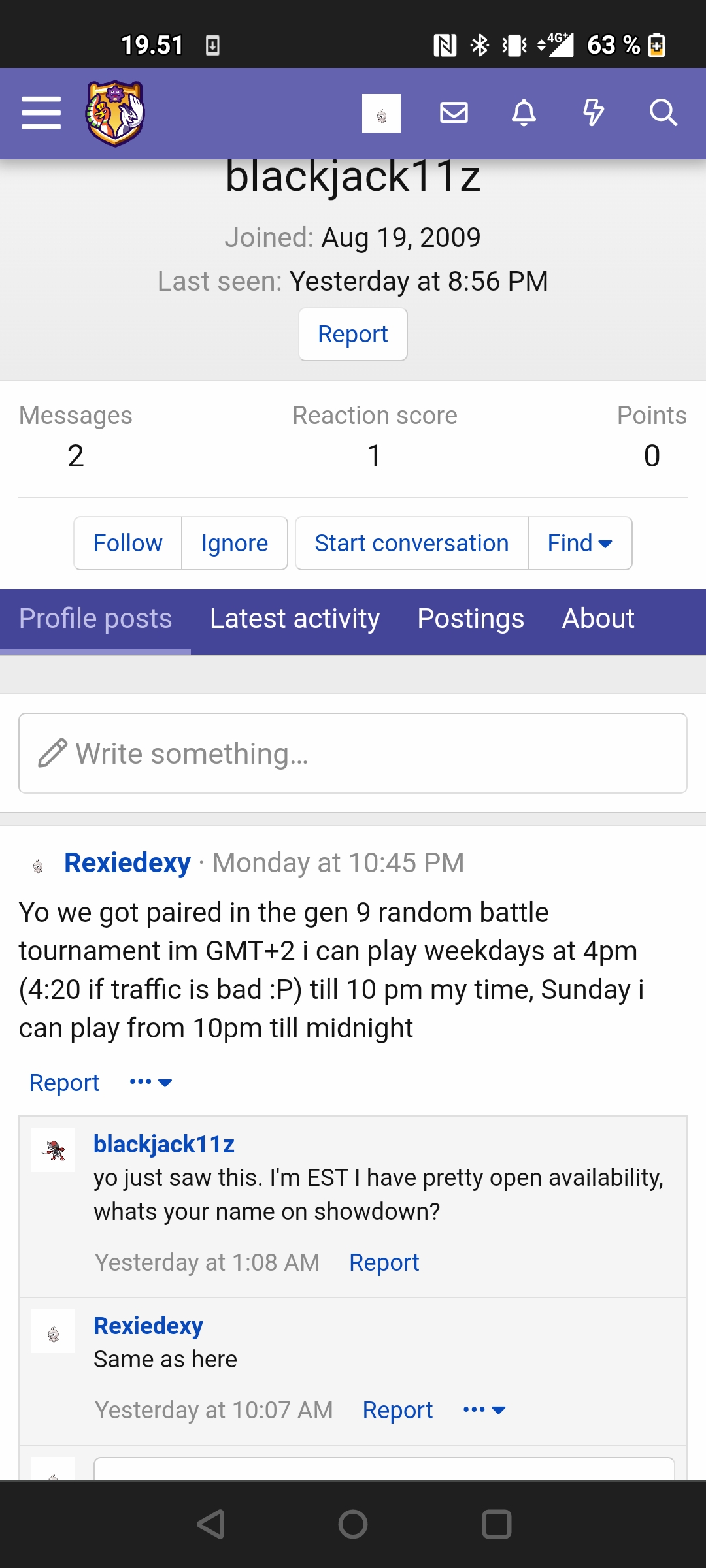
Task: Expand more options on Same as here comment
Action: [484, 1410]
